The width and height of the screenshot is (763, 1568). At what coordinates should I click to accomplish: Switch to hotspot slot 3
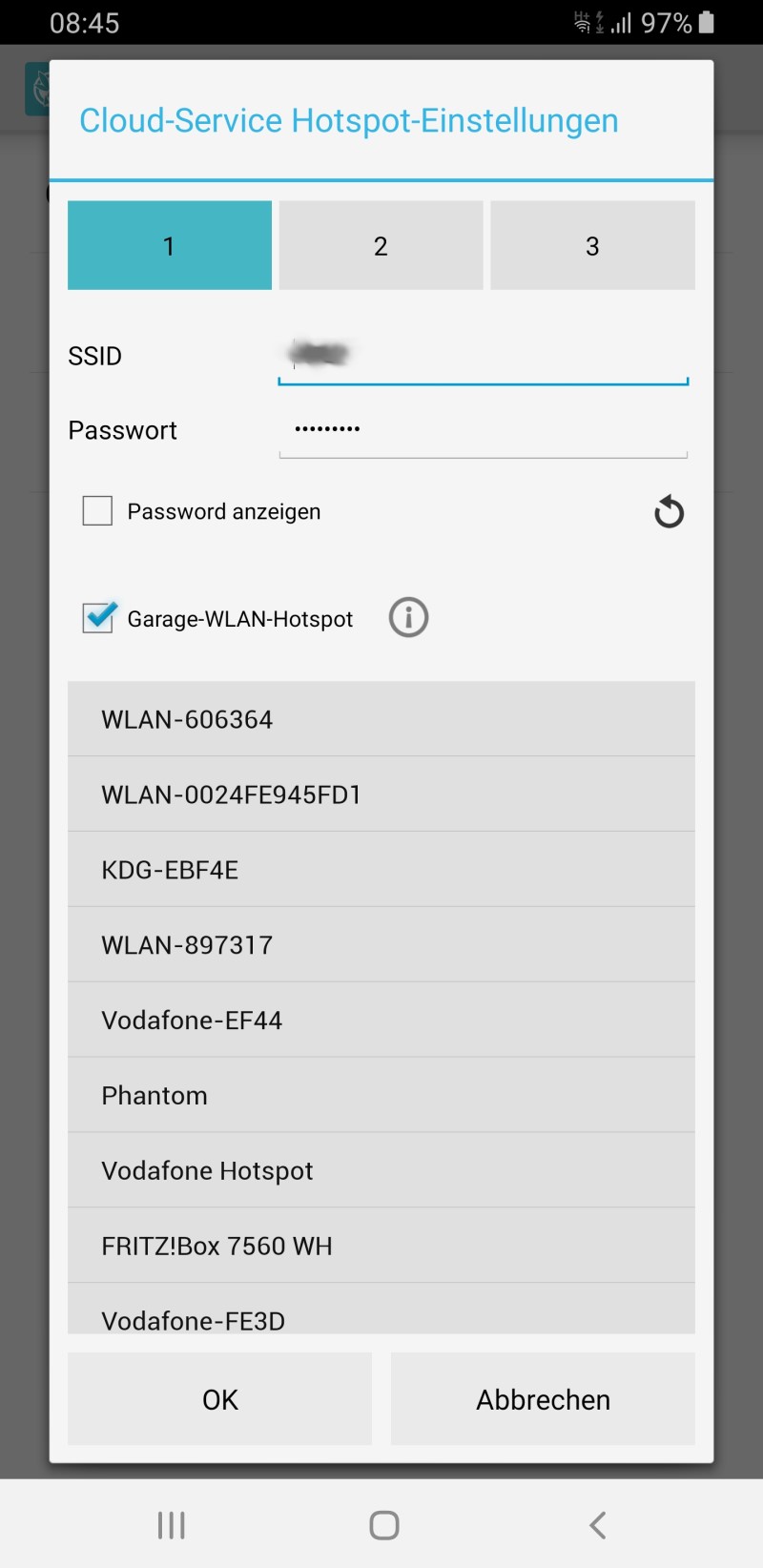click(592, 245)
